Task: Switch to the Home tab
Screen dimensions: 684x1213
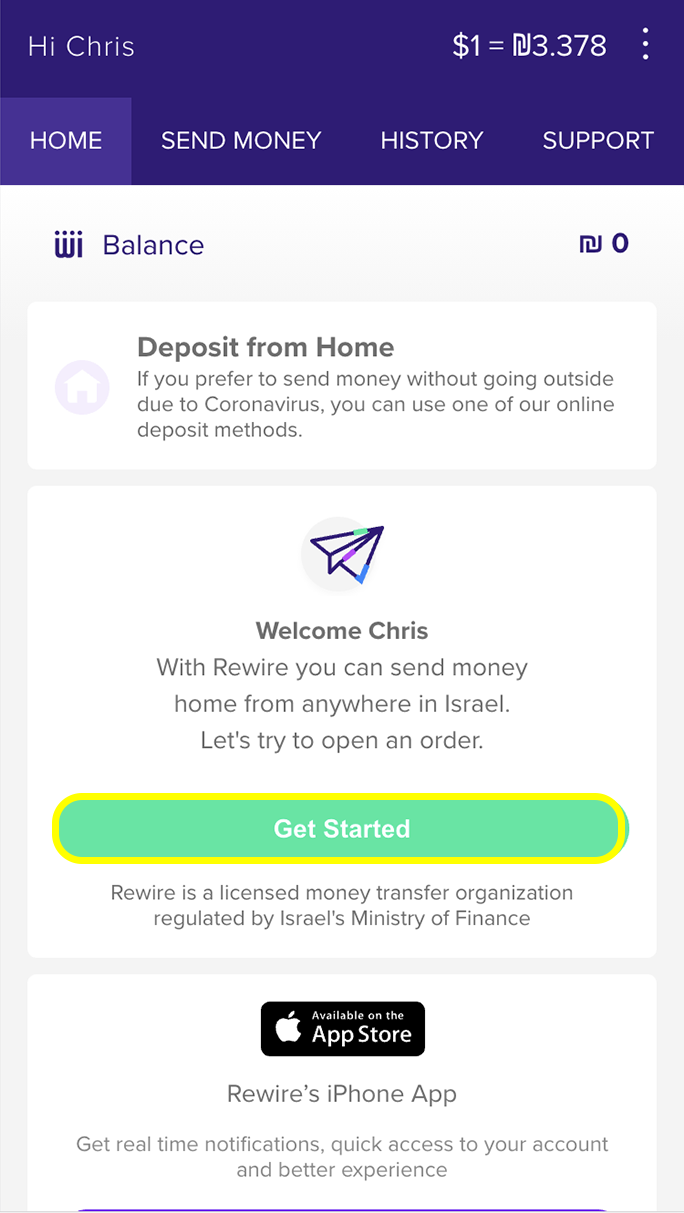Action: tap(66, 141)
